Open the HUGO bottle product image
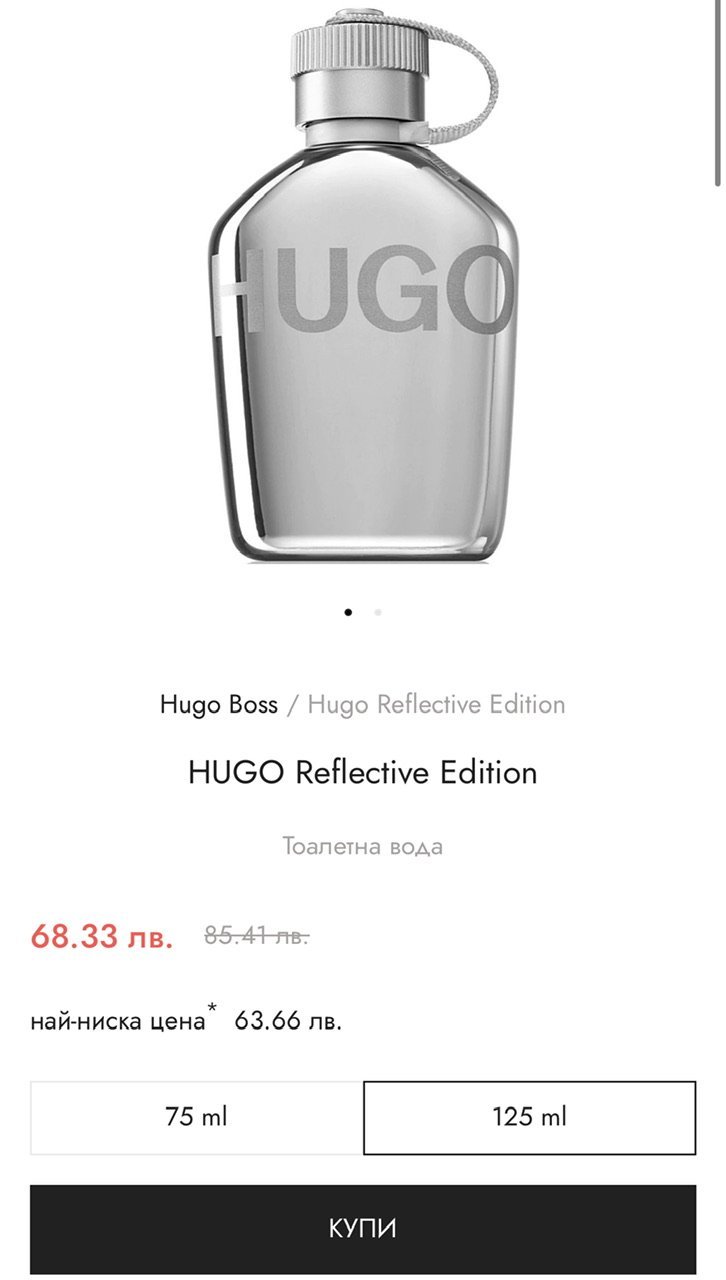 pyautogui.click(x=364, y=285)
